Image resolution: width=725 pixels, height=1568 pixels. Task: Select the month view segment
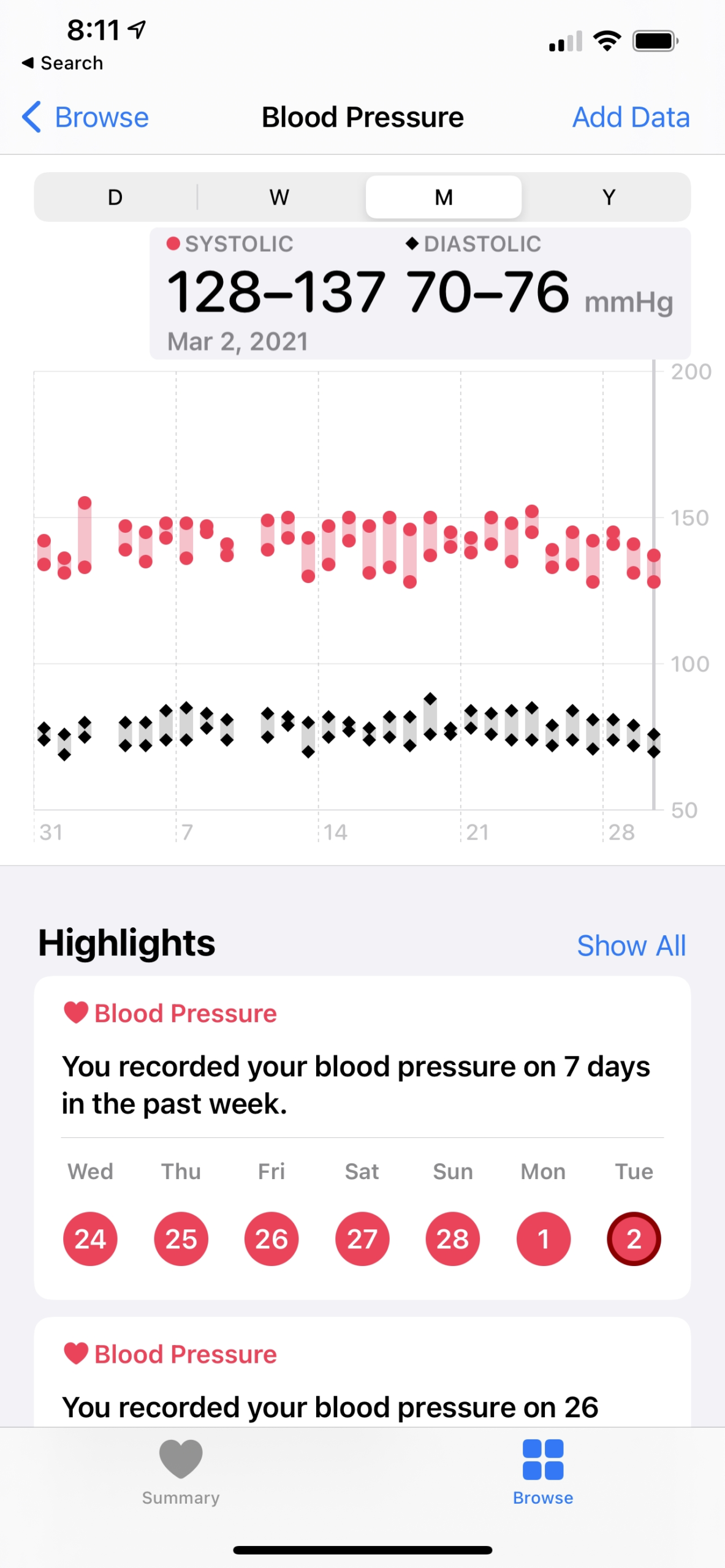(x=444, y=197)
